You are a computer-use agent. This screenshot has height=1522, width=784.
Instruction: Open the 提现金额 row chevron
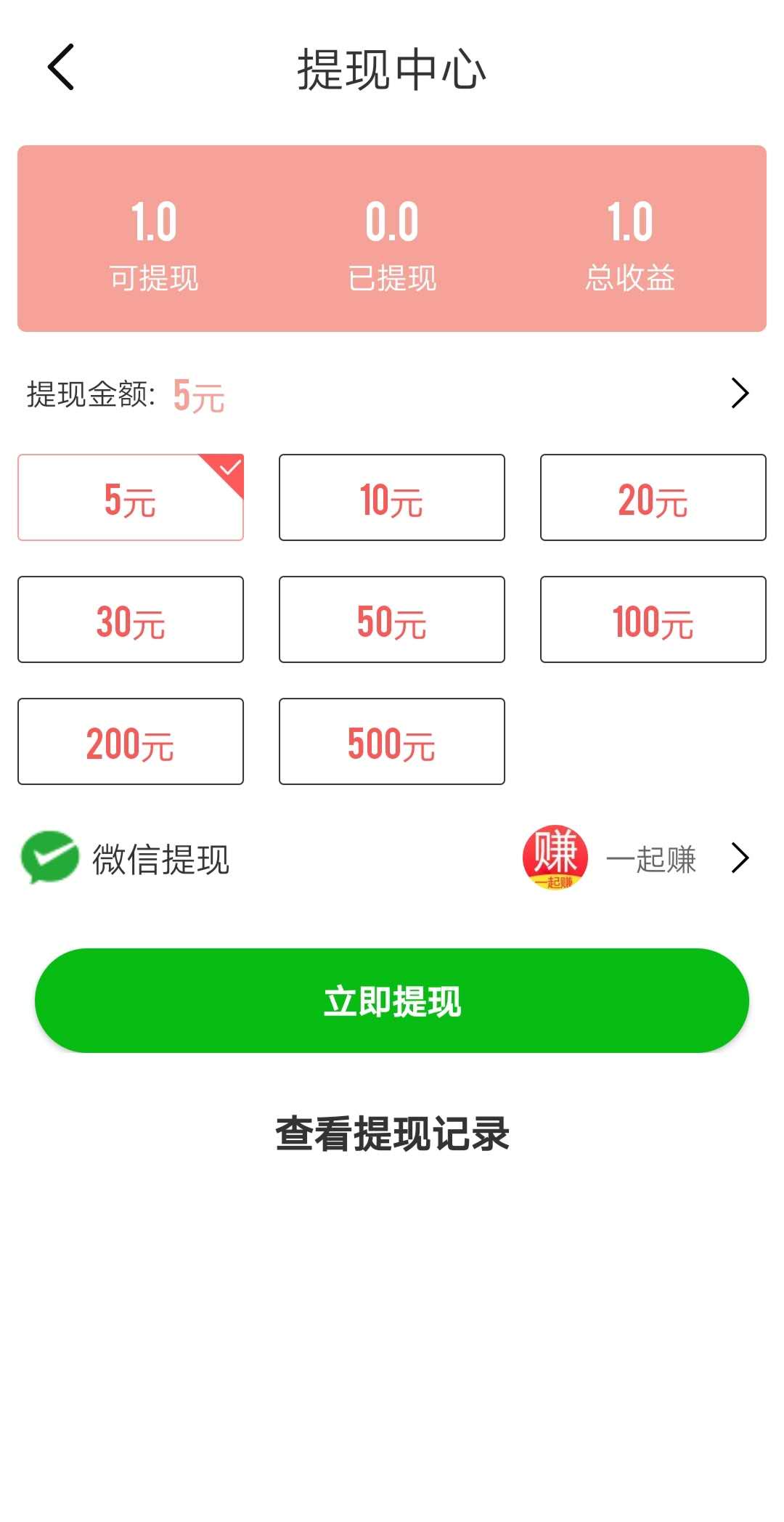click(x=740, y=394)
